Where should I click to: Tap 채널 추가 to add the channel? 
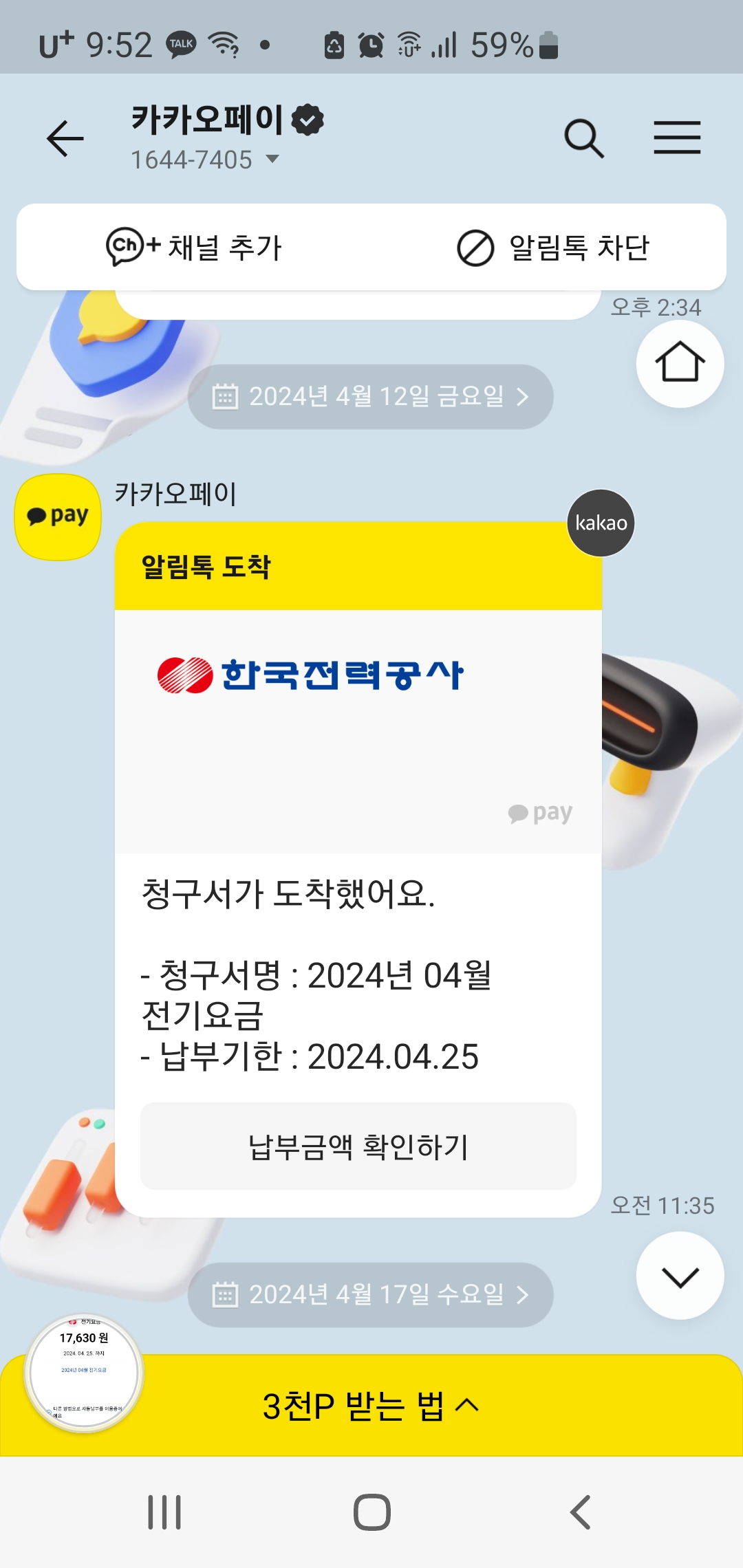[x=194, y=248]
